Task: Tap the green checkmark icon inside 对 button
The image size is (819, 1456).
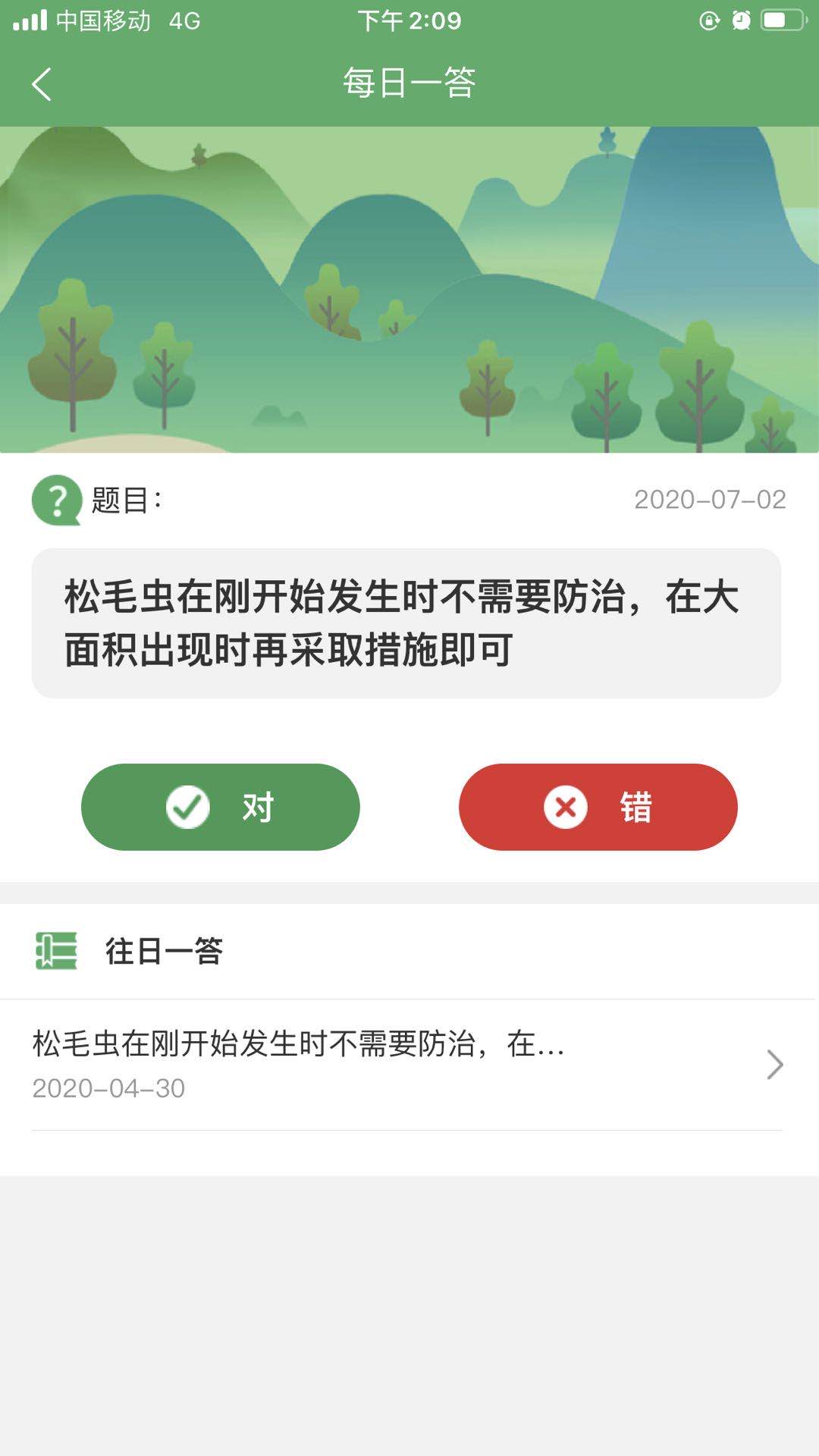Action: (186, 807)
